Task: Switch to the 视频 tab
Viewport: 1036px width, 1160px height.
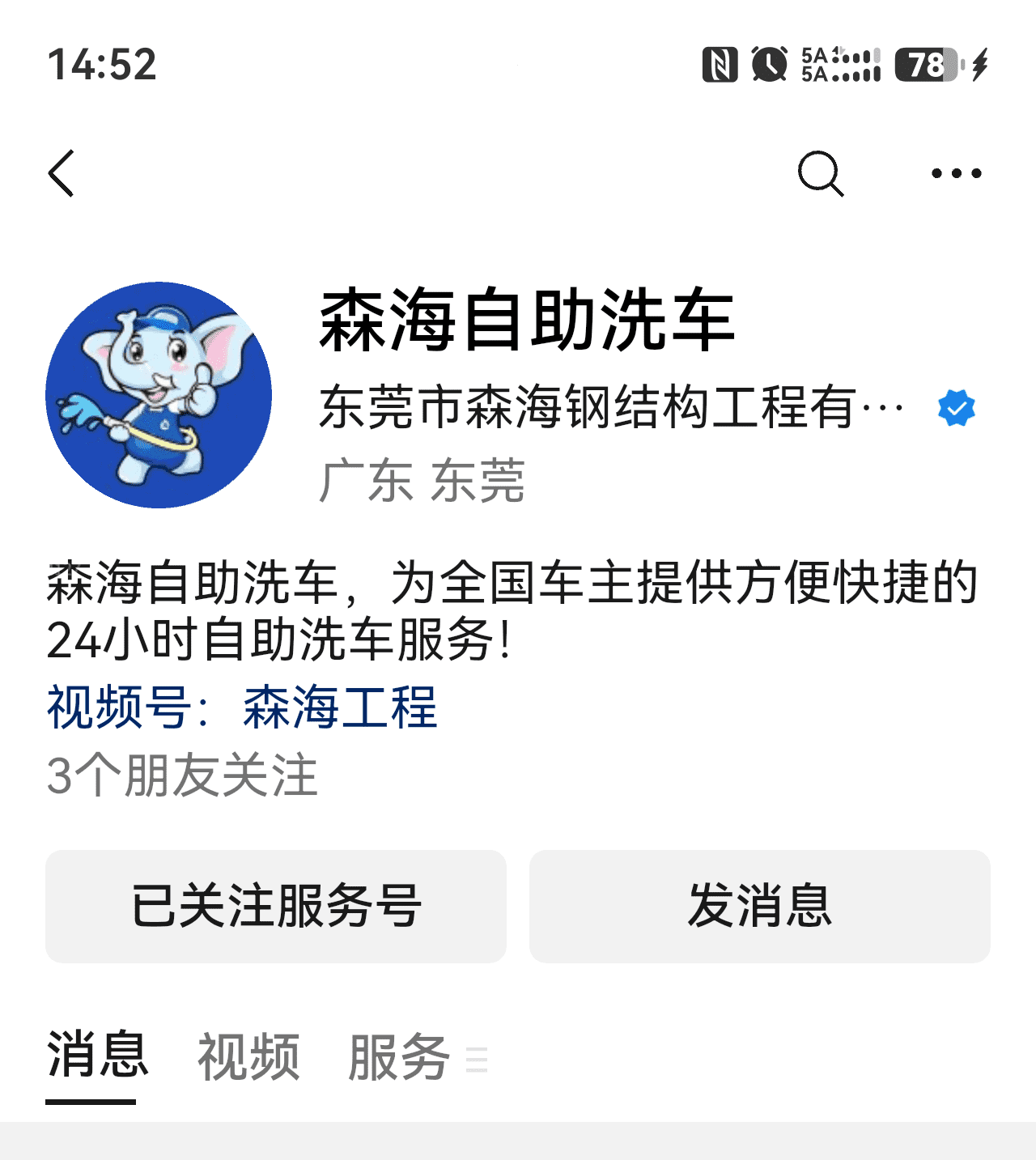Action: click(248, 1056)
